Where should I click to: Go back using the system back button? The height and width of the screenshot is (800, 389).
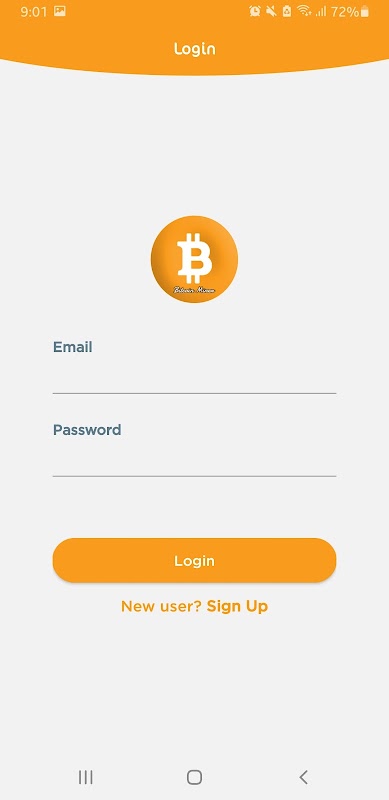tap(303, 777)
